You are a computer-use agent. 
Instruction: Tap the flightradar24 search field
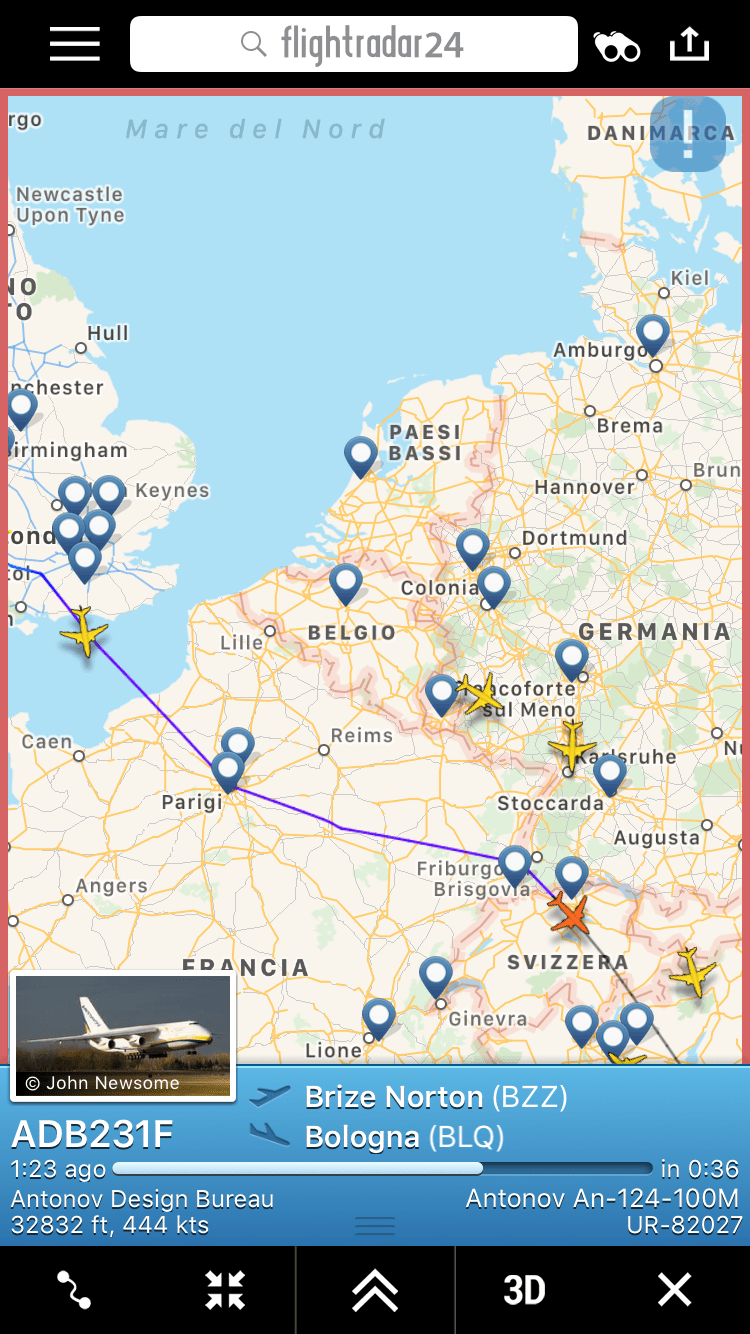[354, 45]
